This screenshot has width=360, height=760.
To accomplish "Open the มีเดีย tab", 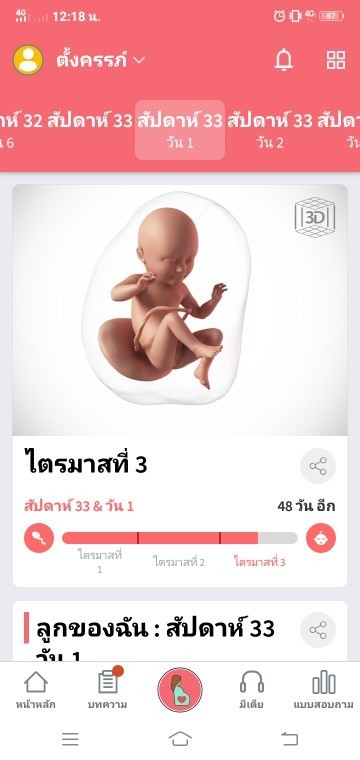I will [251, 690].
